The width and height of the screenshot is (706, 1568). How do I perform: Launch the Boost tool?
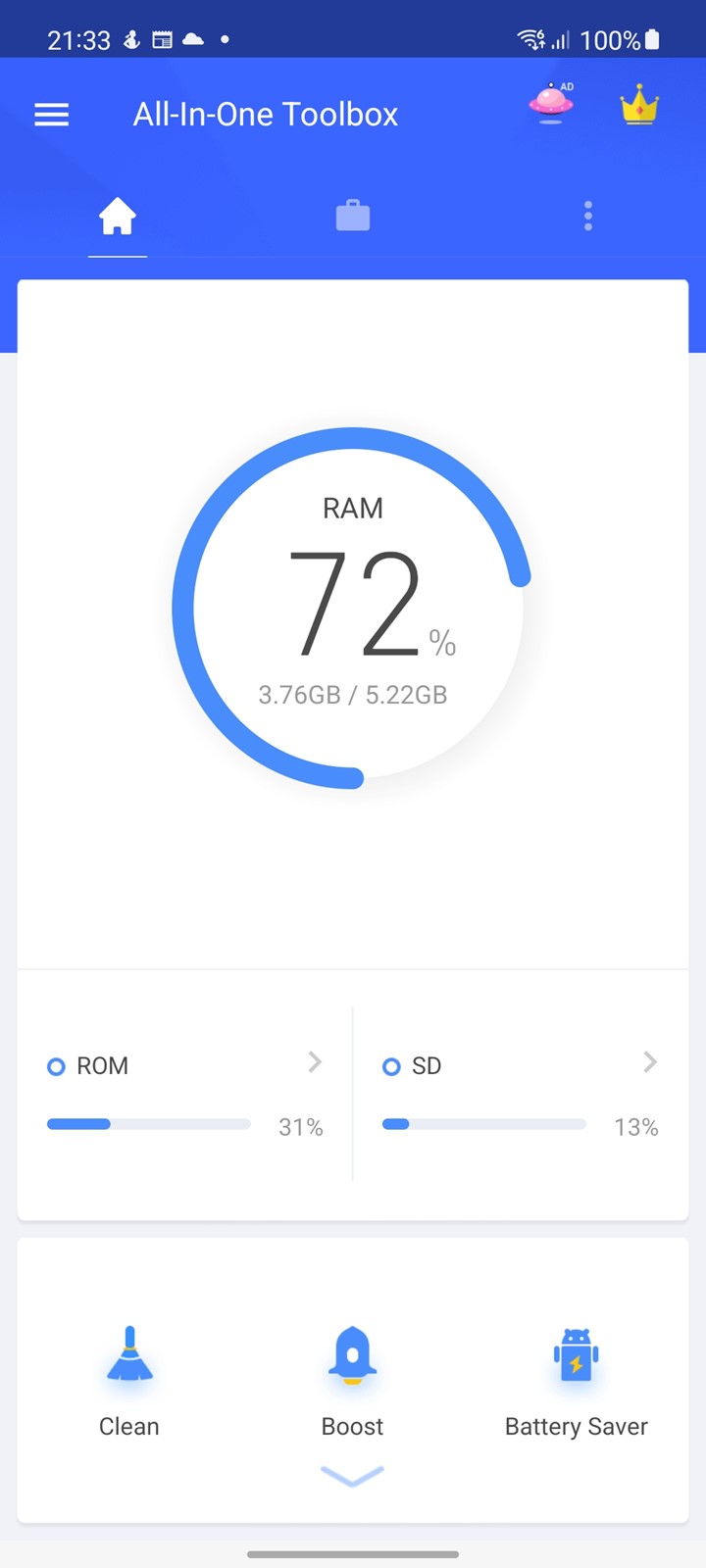coord(352,1382)
